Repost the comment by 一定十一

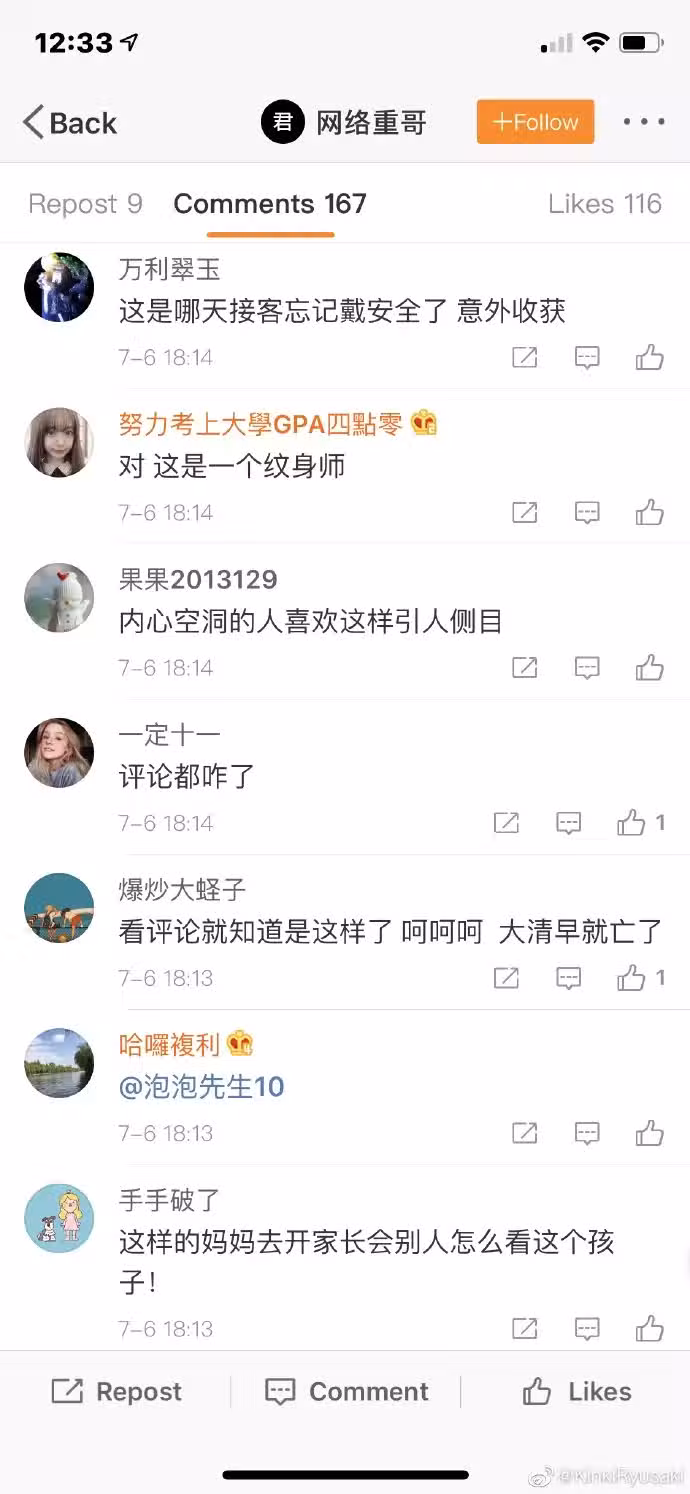(x=507, y=823)
